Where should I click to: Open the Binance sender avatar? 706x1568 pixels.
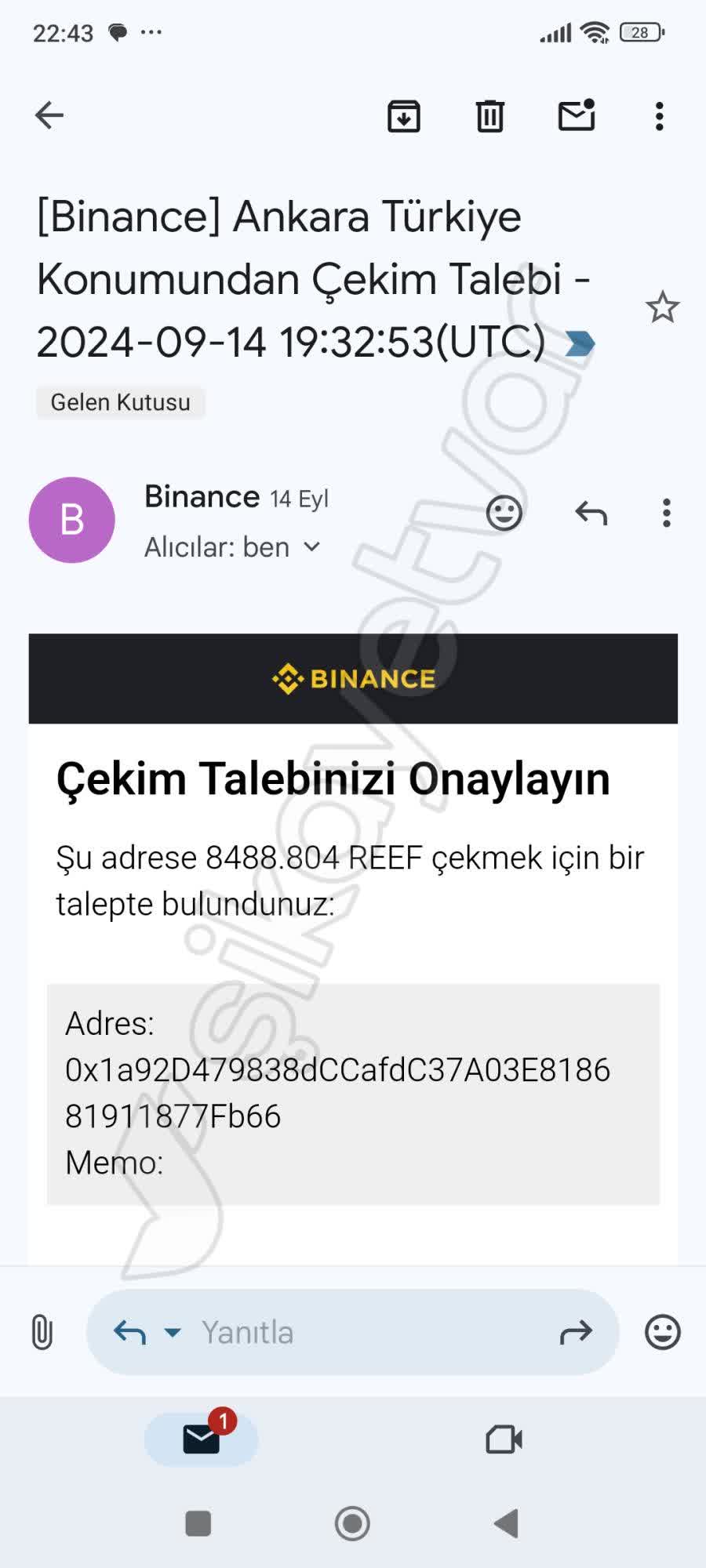pyautogui.click(x=71, y=519)
